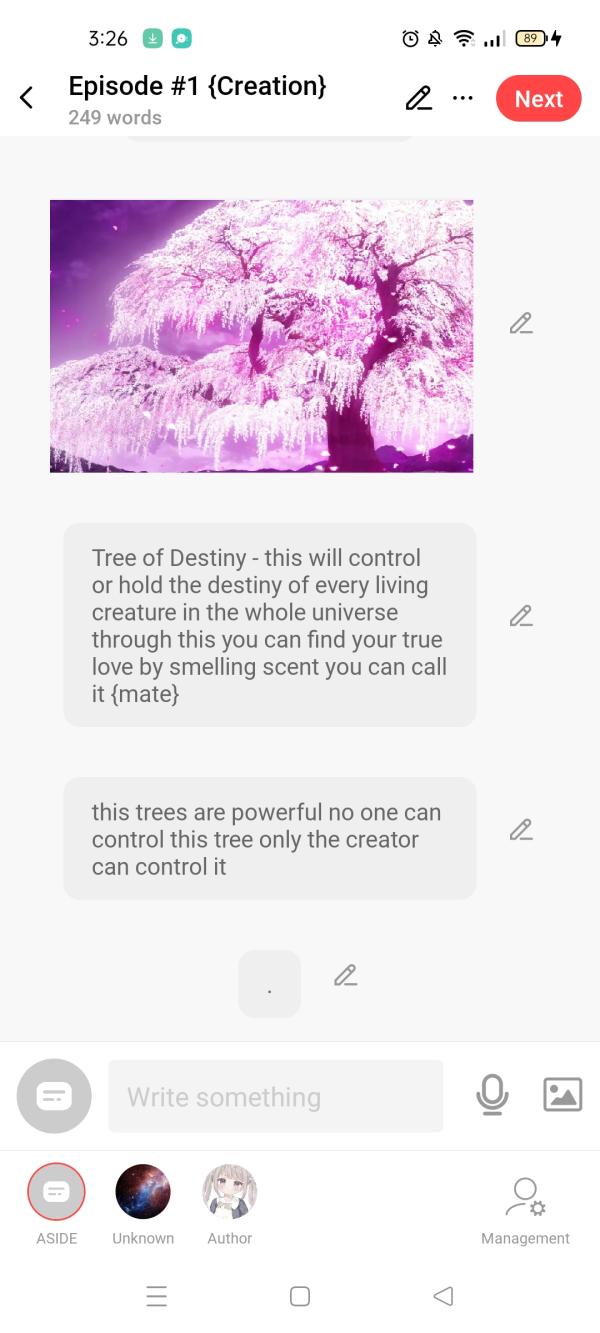Edit the Tree of Destiny message
Viewport: 600px width, 1333px height.
click(520, 616)
